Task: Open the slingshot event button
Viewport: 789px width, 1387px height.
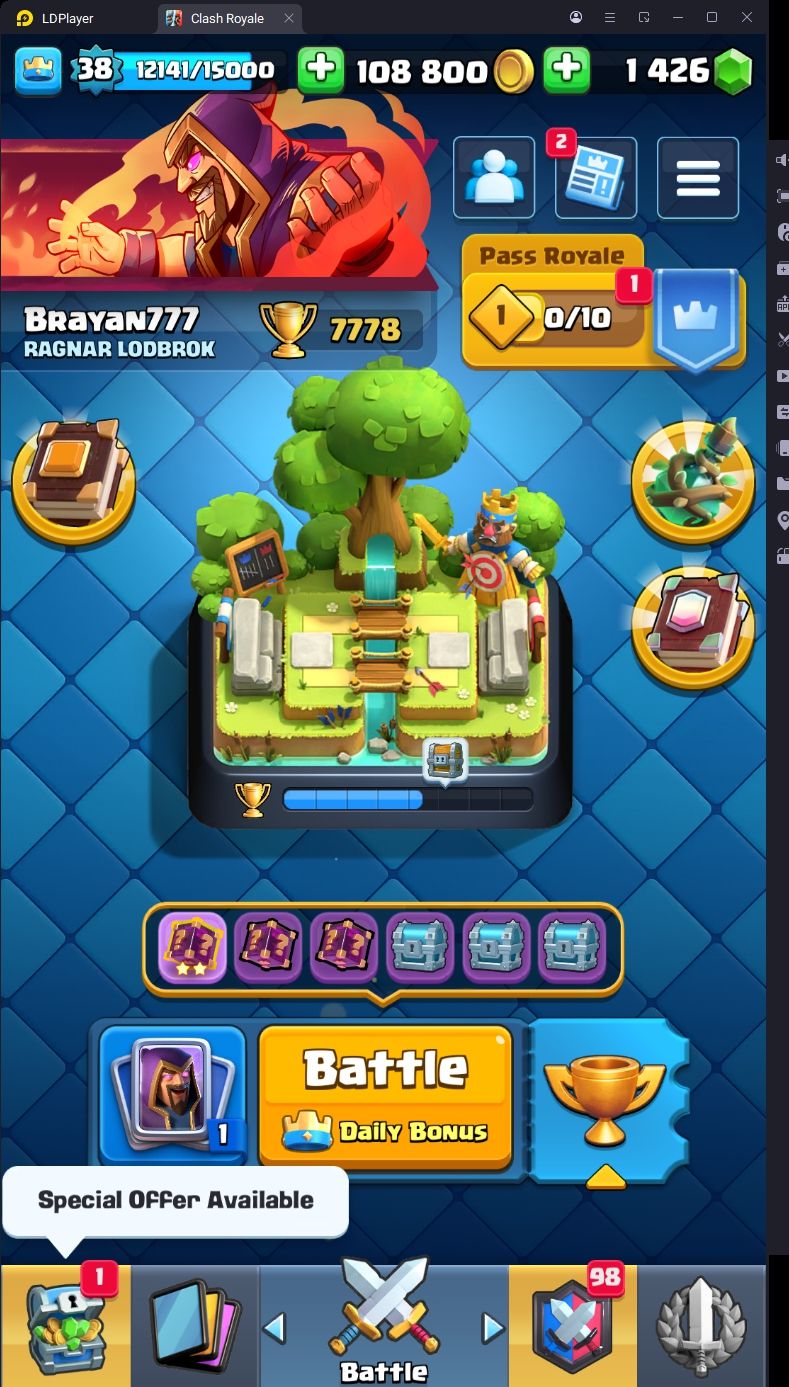Action: (x=692, y=481)
